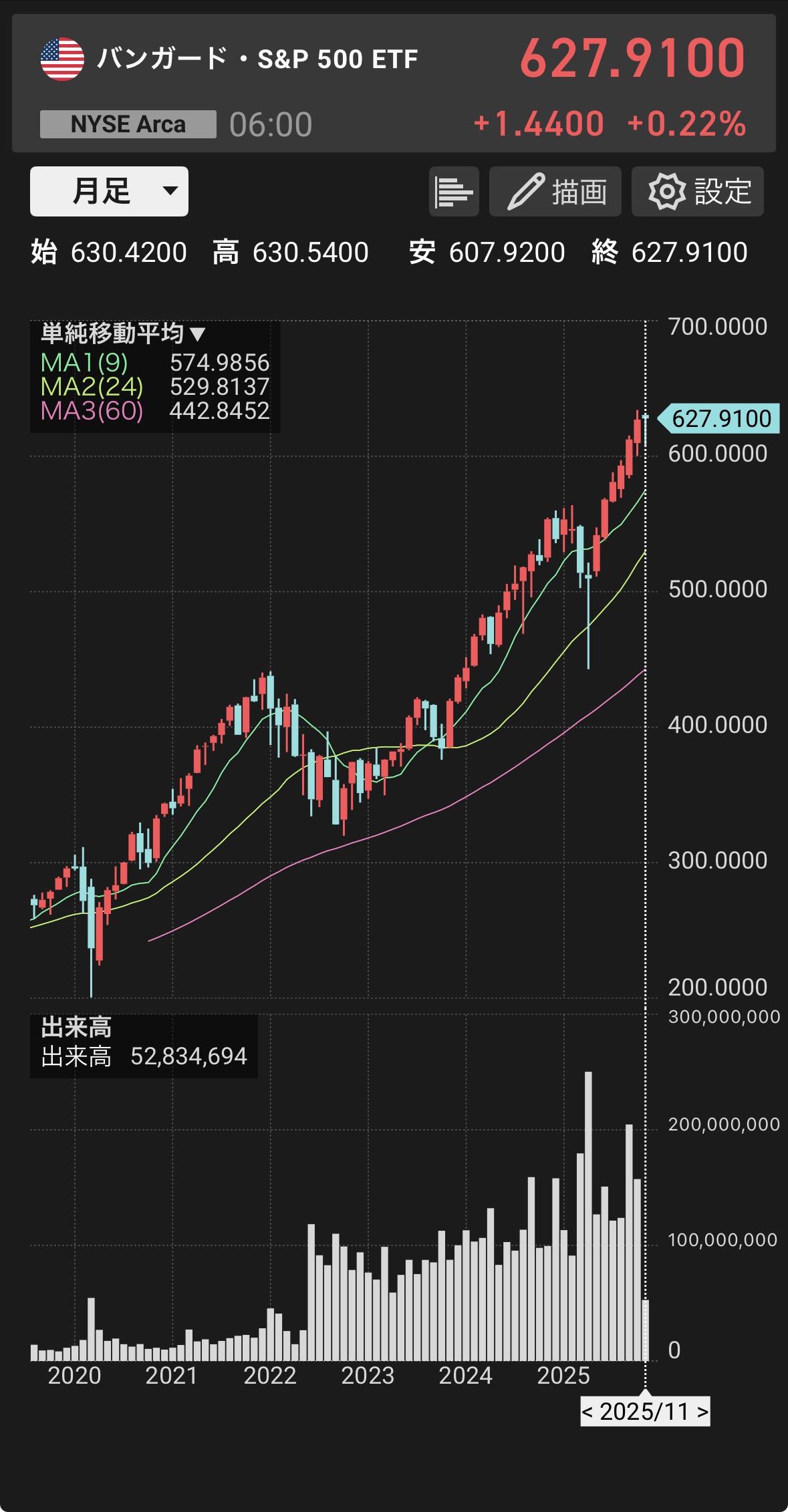Toggle the price-by-volume bars icon
The height and width of the screenshot is (1512, 788).
pos(454,192)
